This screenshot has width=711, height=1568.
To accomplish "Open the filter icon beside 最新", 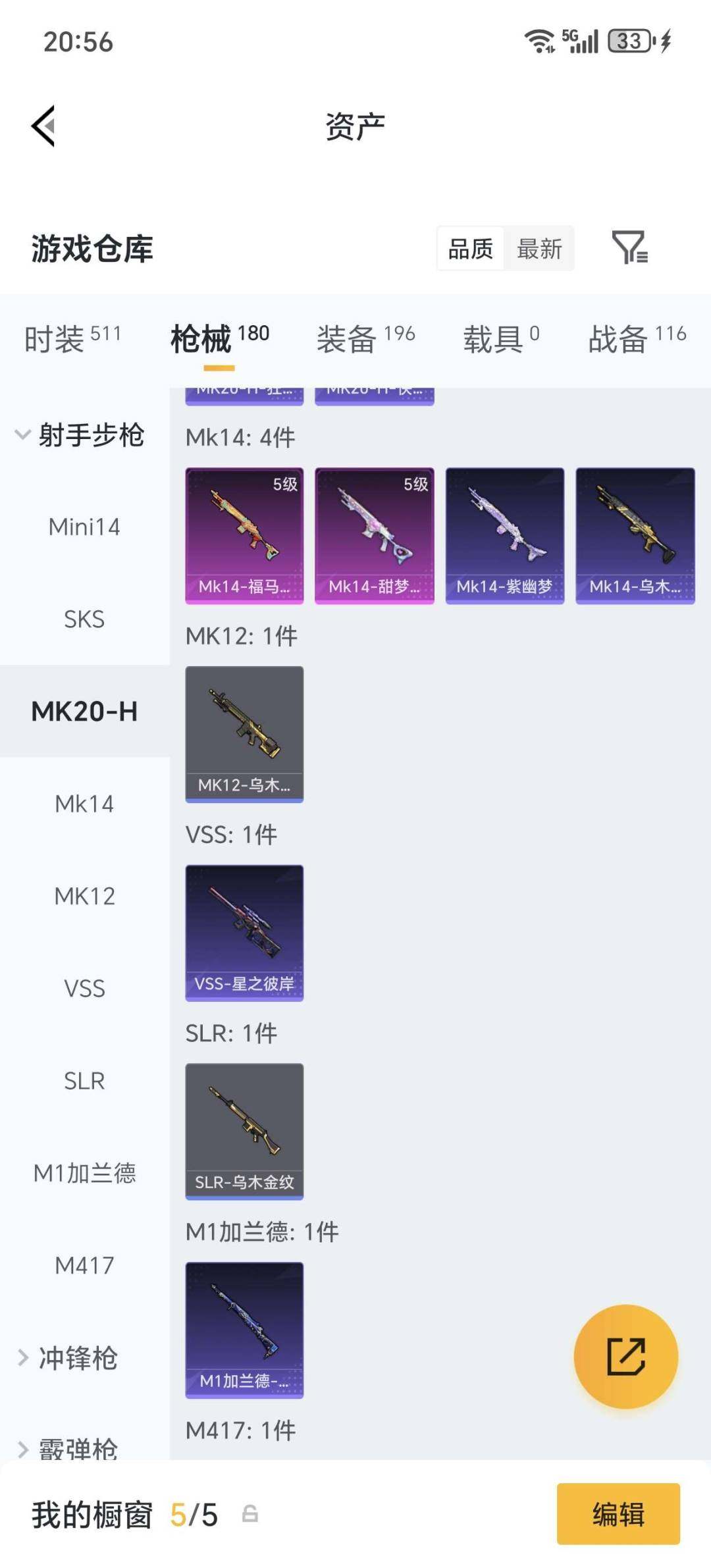I will point(629,248).
